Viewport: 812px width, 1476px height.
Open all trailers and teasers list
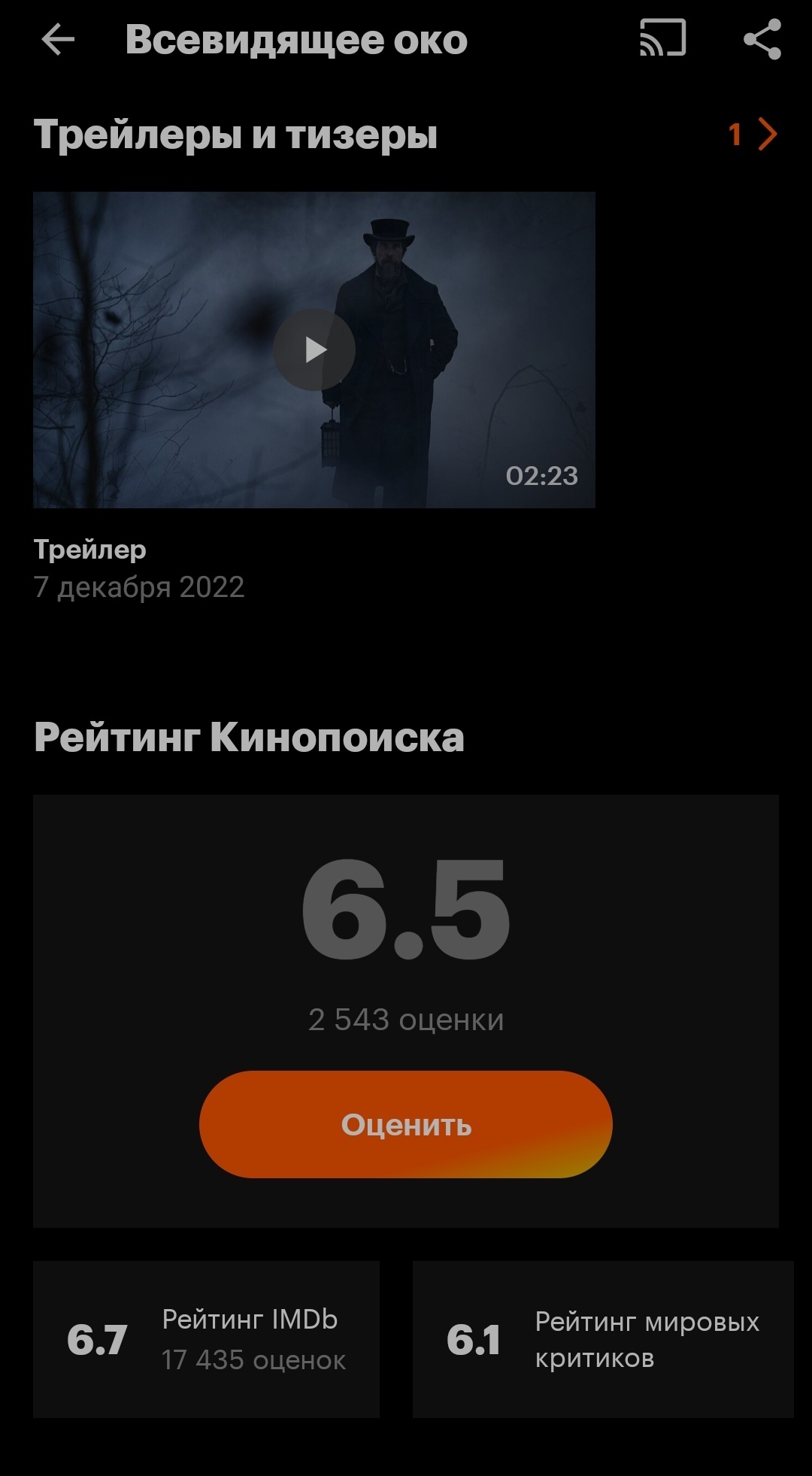(753, 135)
